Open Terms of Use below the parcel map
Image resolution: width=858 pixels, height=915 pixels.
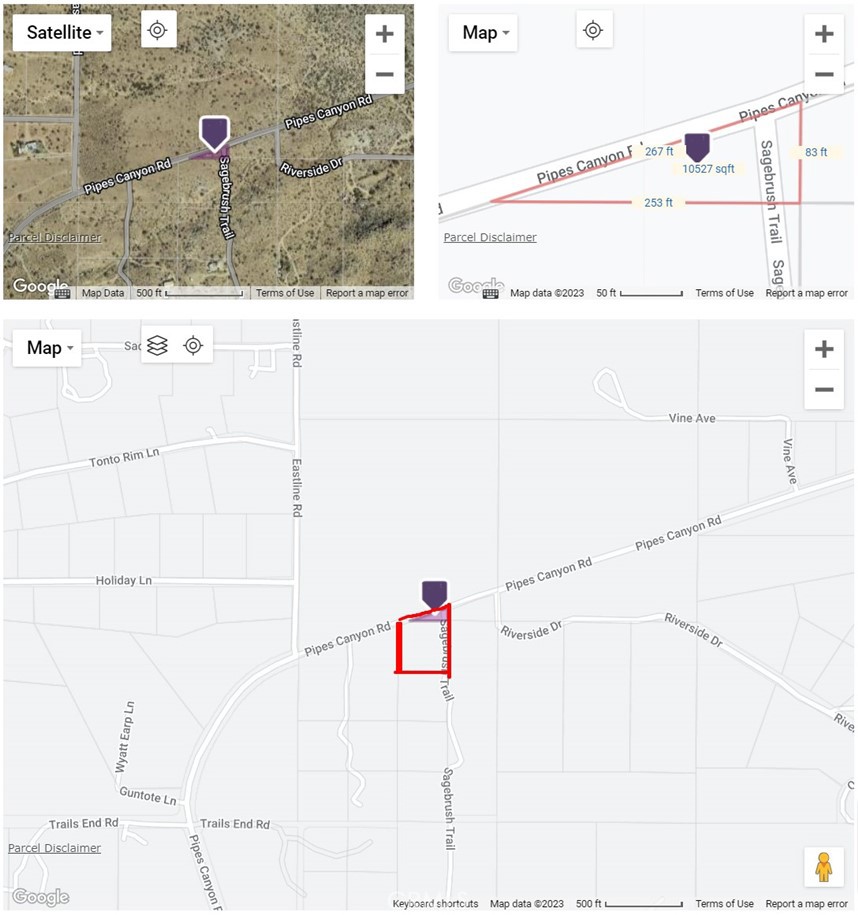pyautogui.click(x=724, y=293)
